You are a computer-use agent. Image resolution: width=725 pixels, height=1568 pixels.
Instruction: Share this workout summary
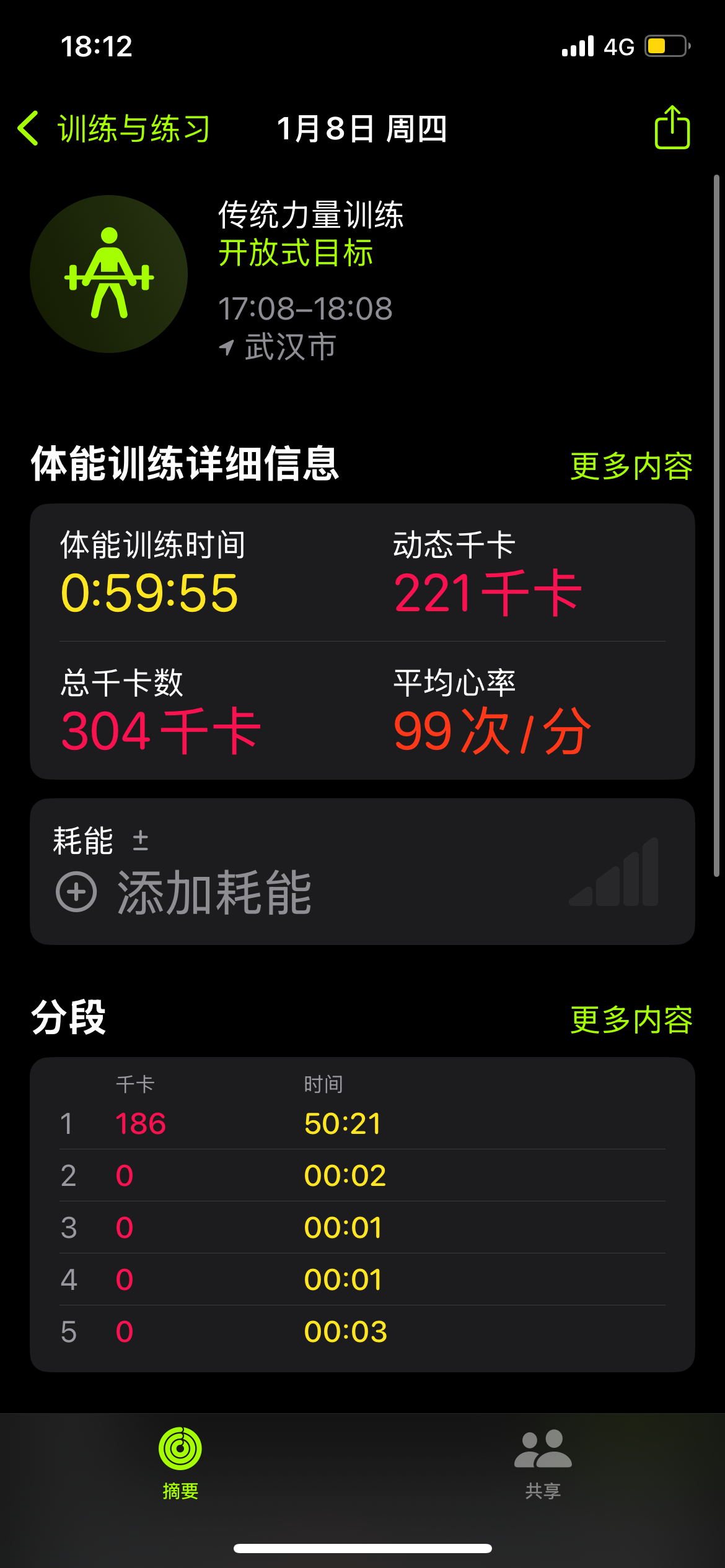pyautogui.click(x=672, y=127)
